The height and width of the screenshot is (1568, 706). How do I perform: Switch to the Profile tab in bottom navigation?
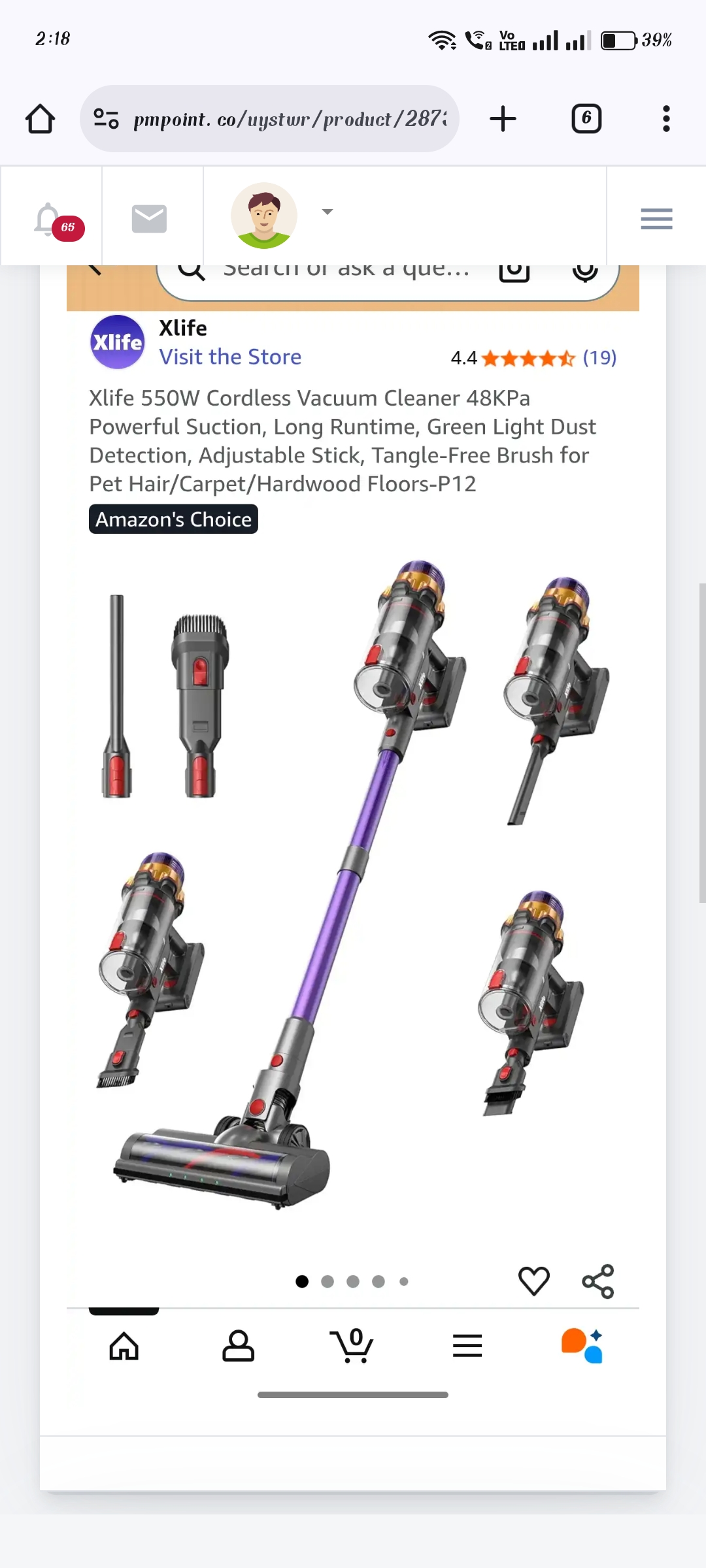coord(238,1345)
